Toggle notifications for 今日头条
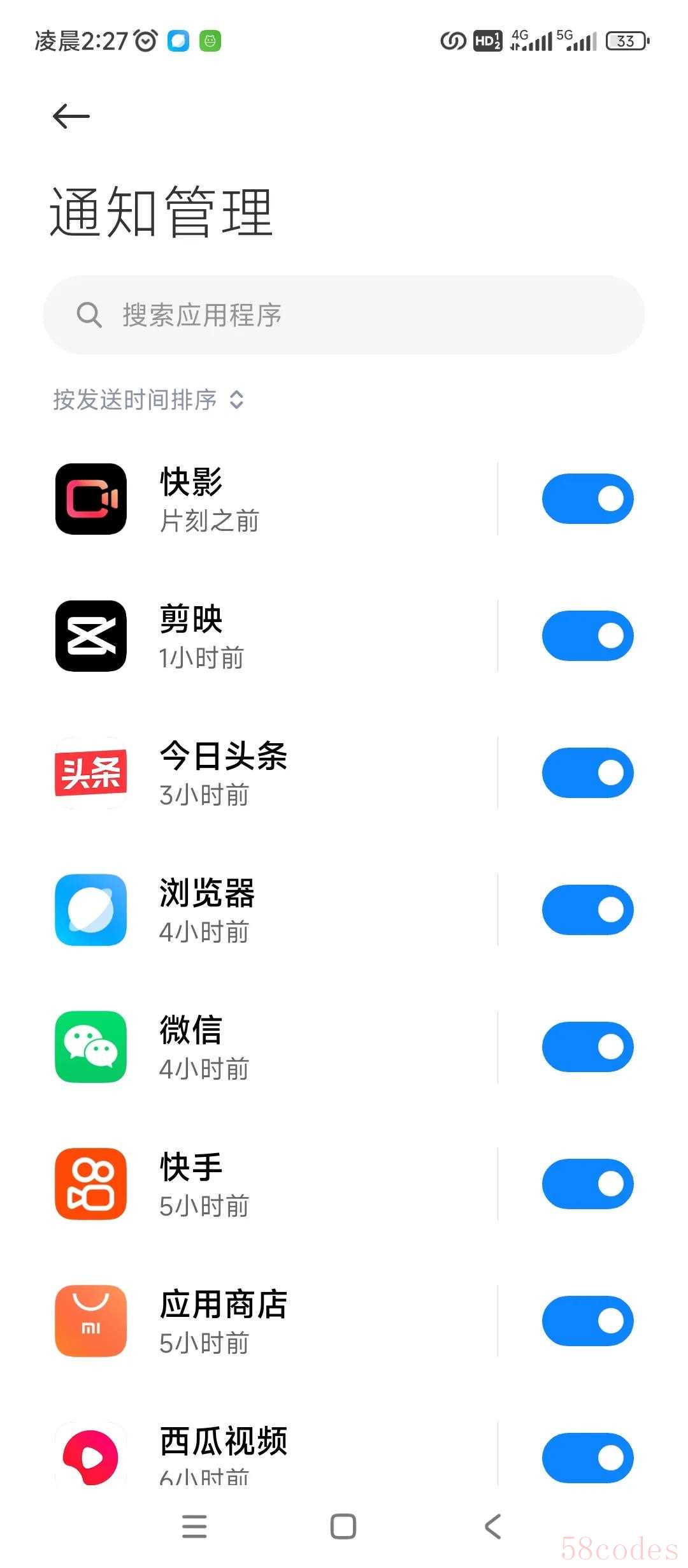The width and height of the screenshot is (688, 1568). (x=587, y=773)
